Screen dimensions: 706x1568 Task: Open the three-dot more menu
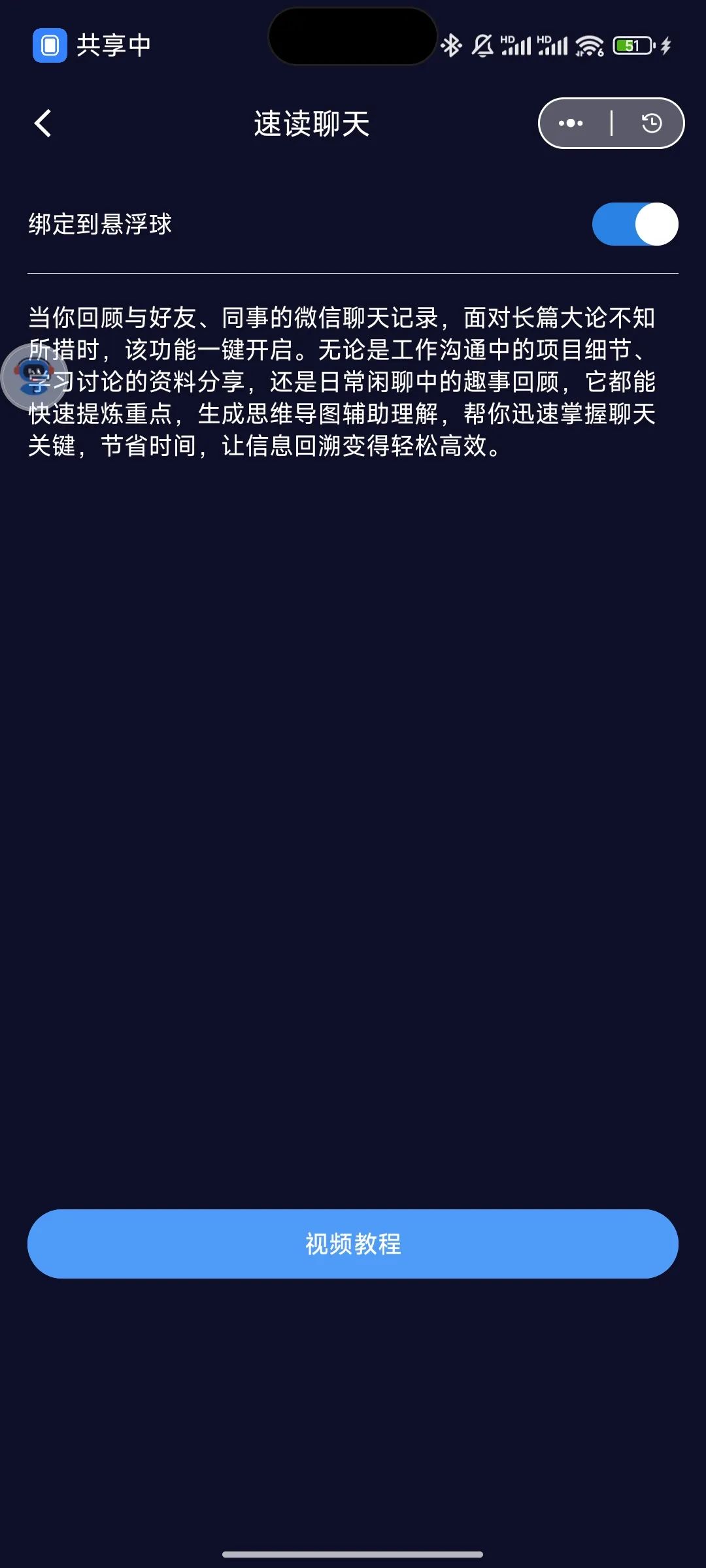[571, 123]
